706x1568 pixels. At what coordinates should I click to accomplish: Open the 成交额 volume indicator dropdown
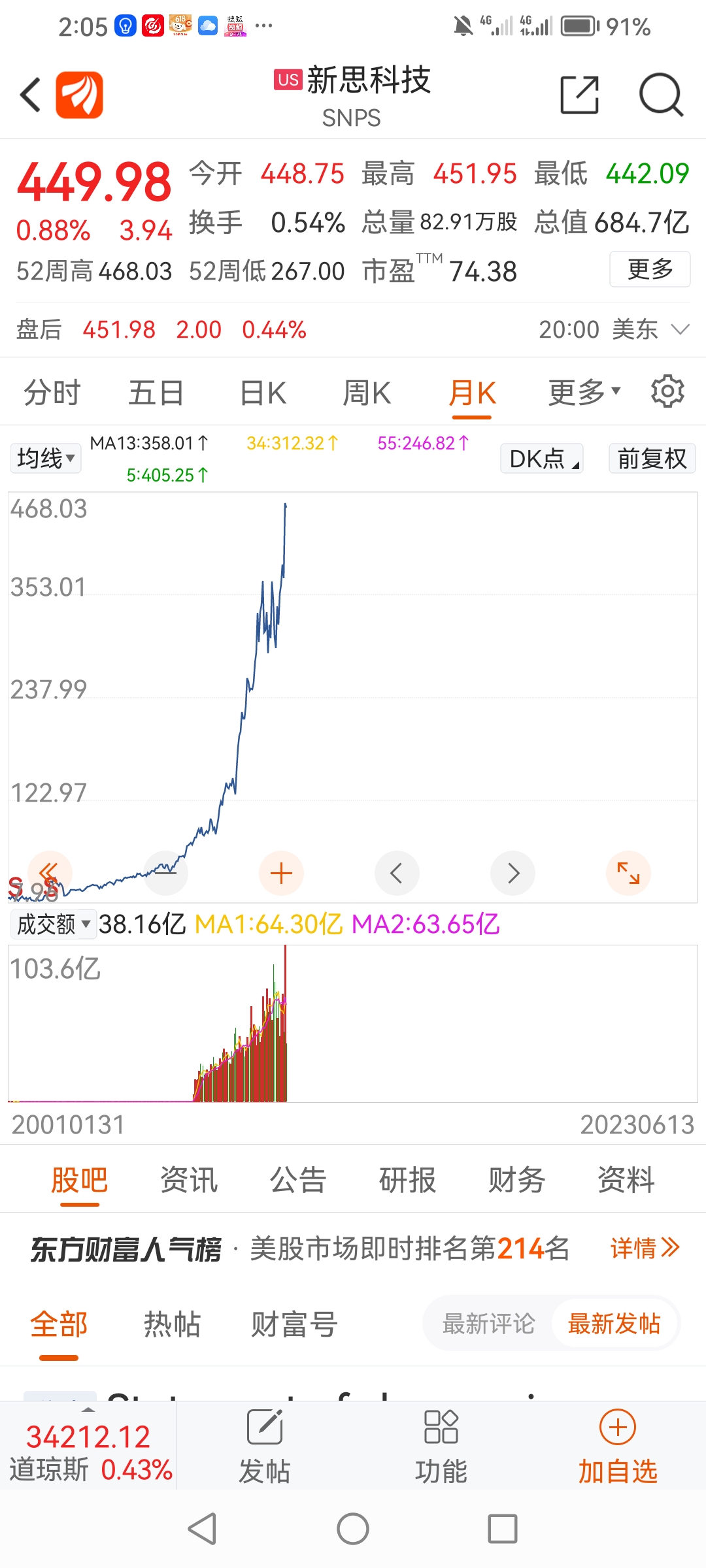53,924
